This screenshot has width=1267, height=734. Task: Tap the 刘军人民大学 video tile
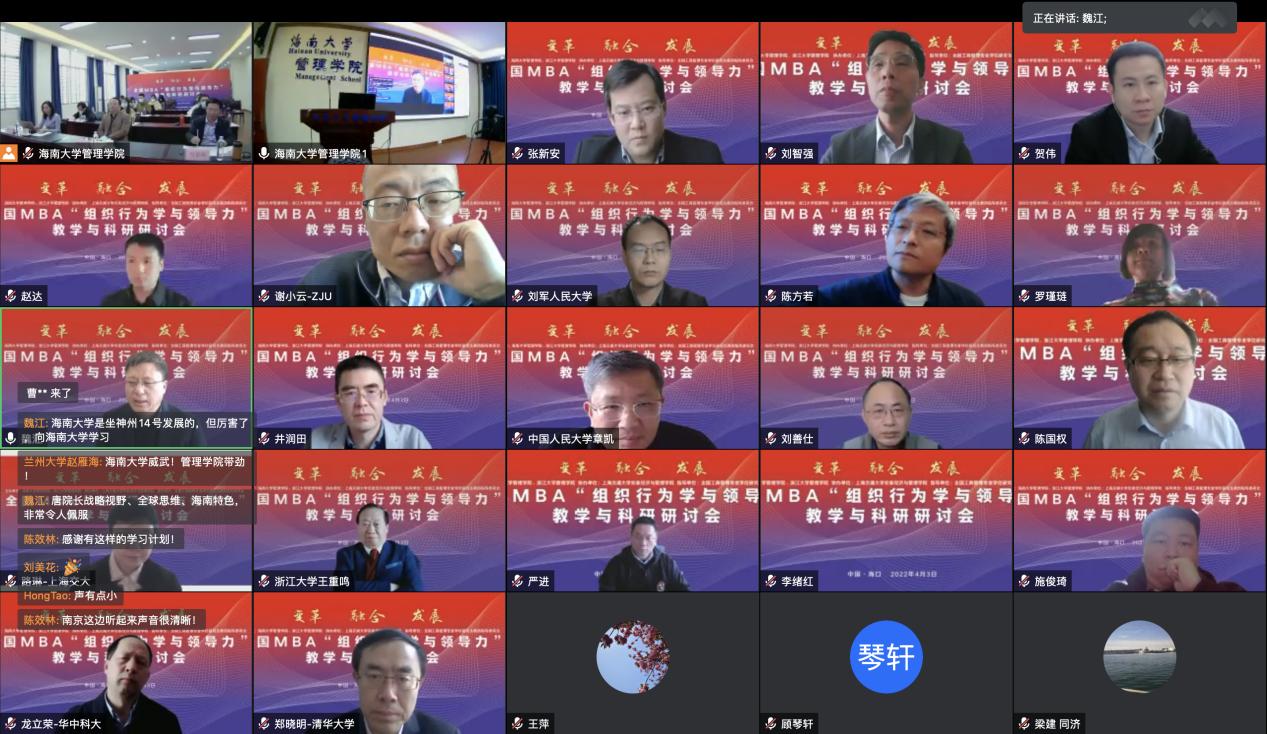tap(632, 235)
